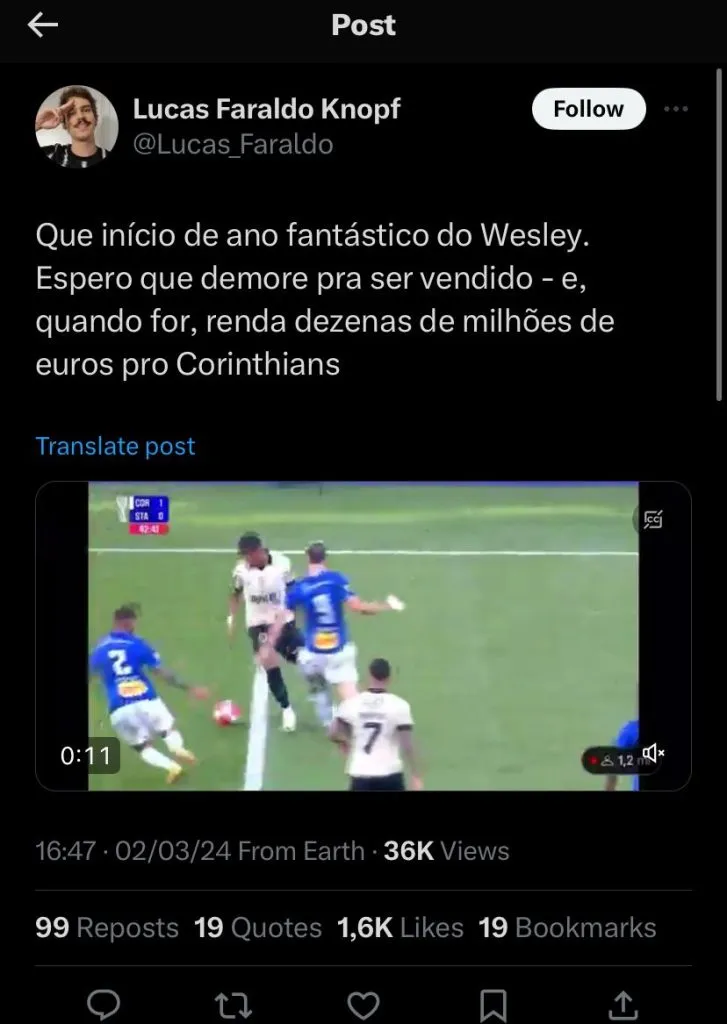Open Lucas Faraldo Knopf's profile picture

point(77,126)
